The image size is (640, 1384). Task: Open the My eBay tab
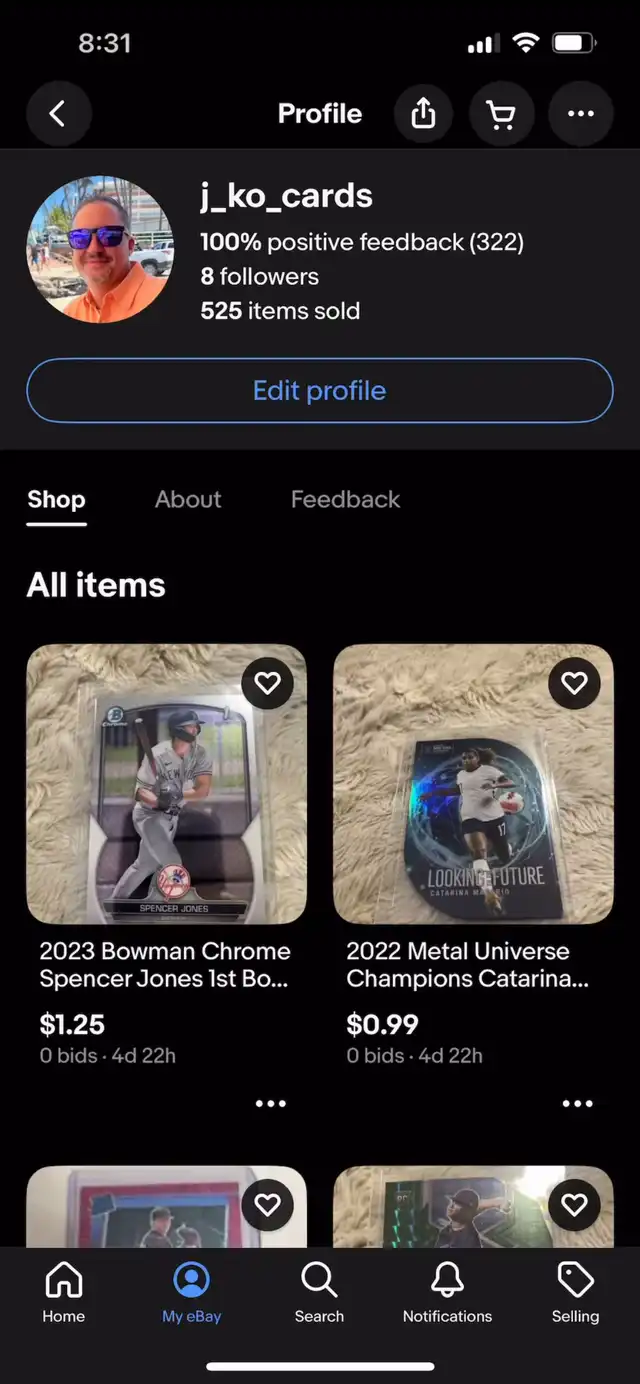tap(192, 1292)
